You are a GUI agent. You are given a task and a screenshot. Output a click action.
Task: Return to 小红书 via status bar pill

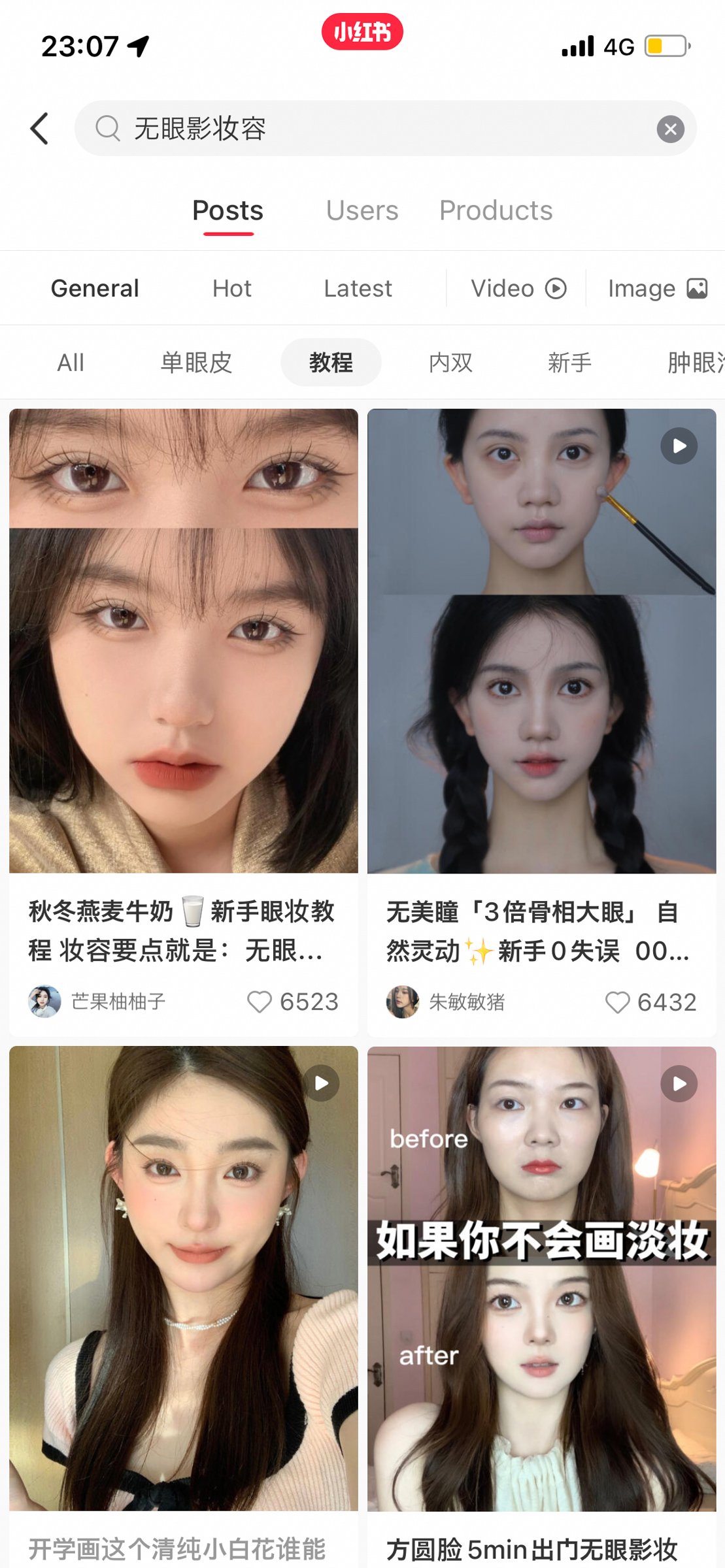click(x=362, y=31)
